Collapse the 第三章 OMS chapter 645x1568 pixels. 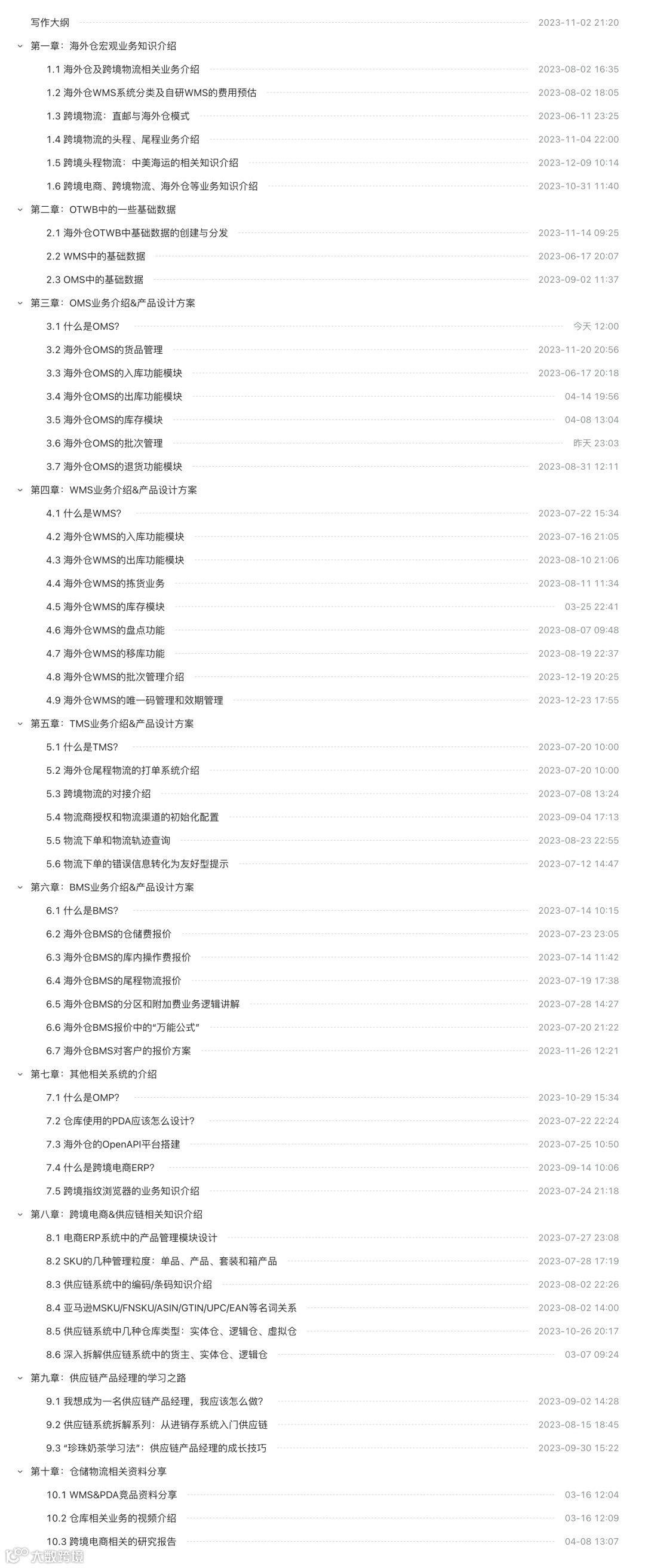point(20,303)
